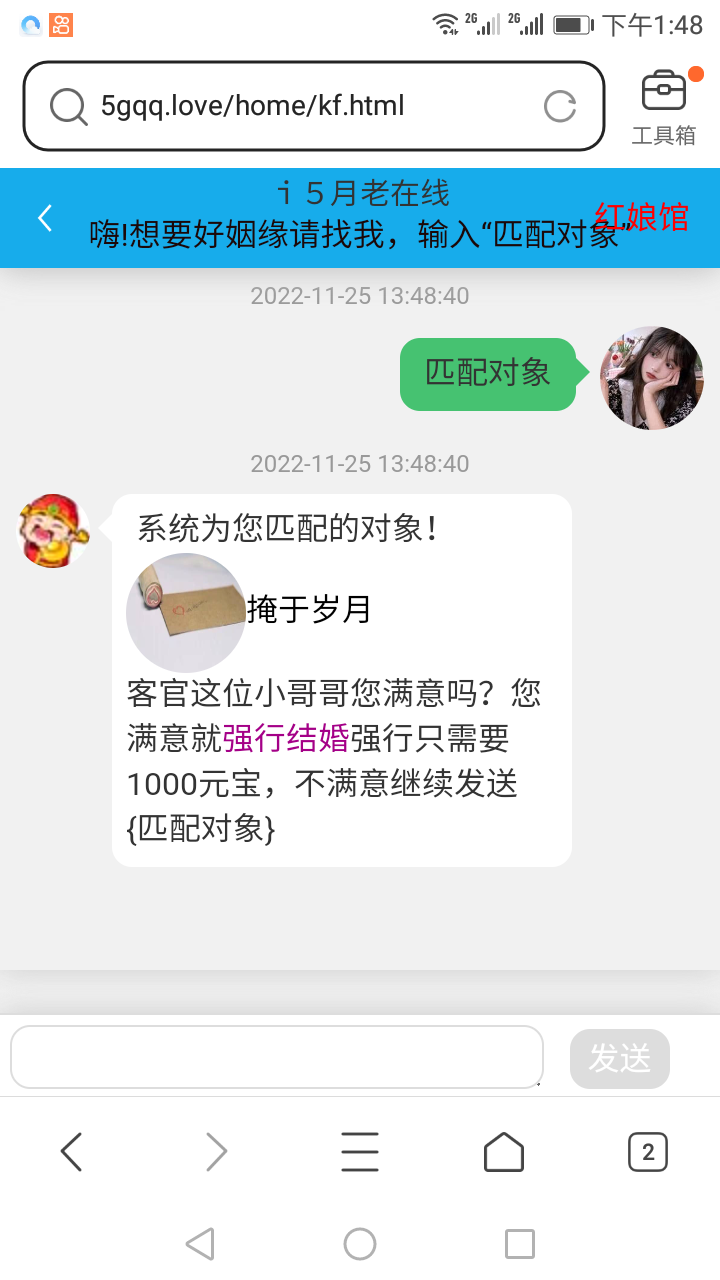
Task: Open the tab switcher showing 2 tabs
Action: click(x=647, y=1151)
